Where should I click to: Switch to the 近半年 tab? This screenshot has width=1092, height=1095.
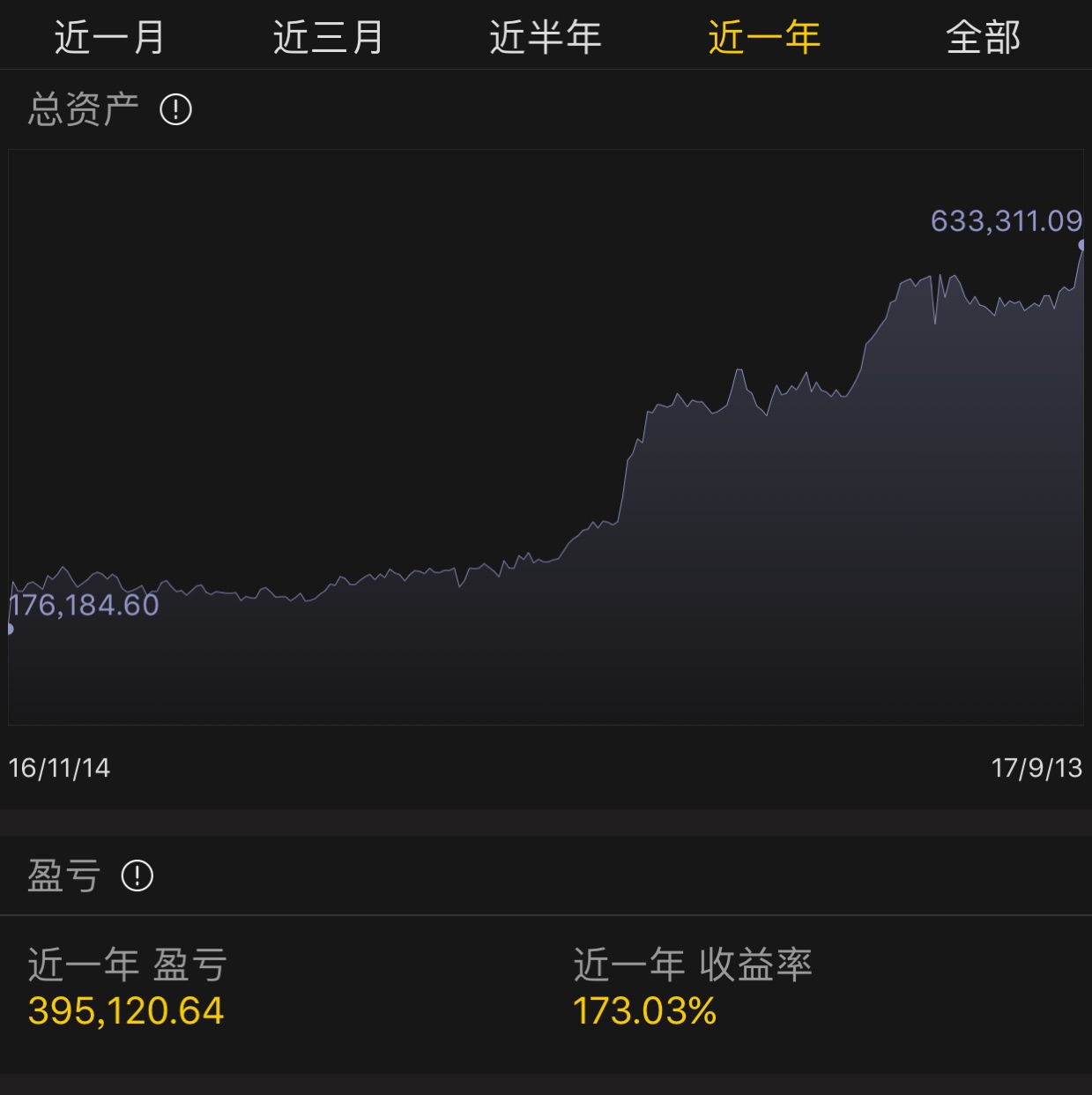(546, 37)
